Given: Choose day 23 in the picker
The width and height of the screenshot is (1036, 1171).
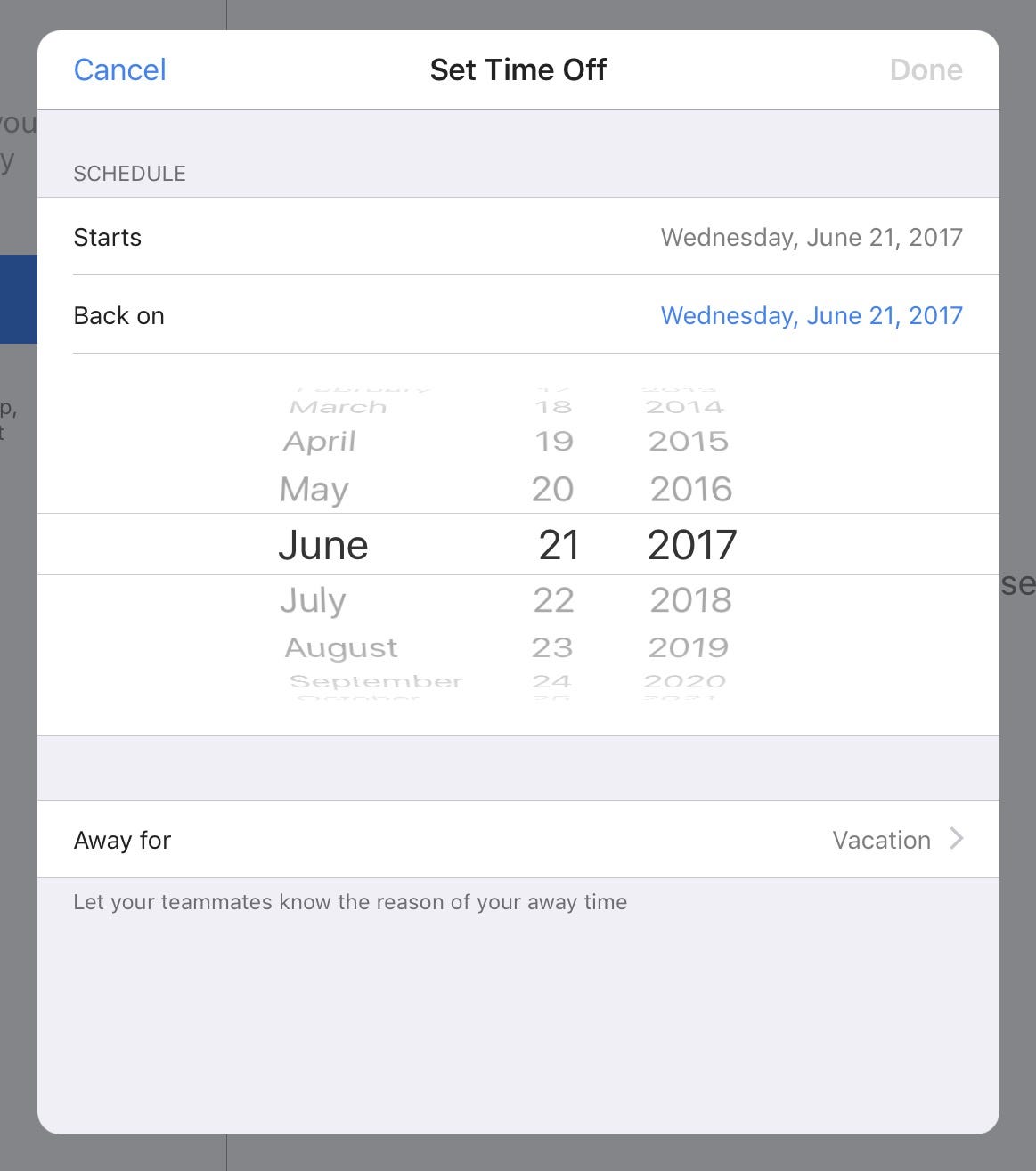Looking at the screenshot, I should click(x=552, y=647).
